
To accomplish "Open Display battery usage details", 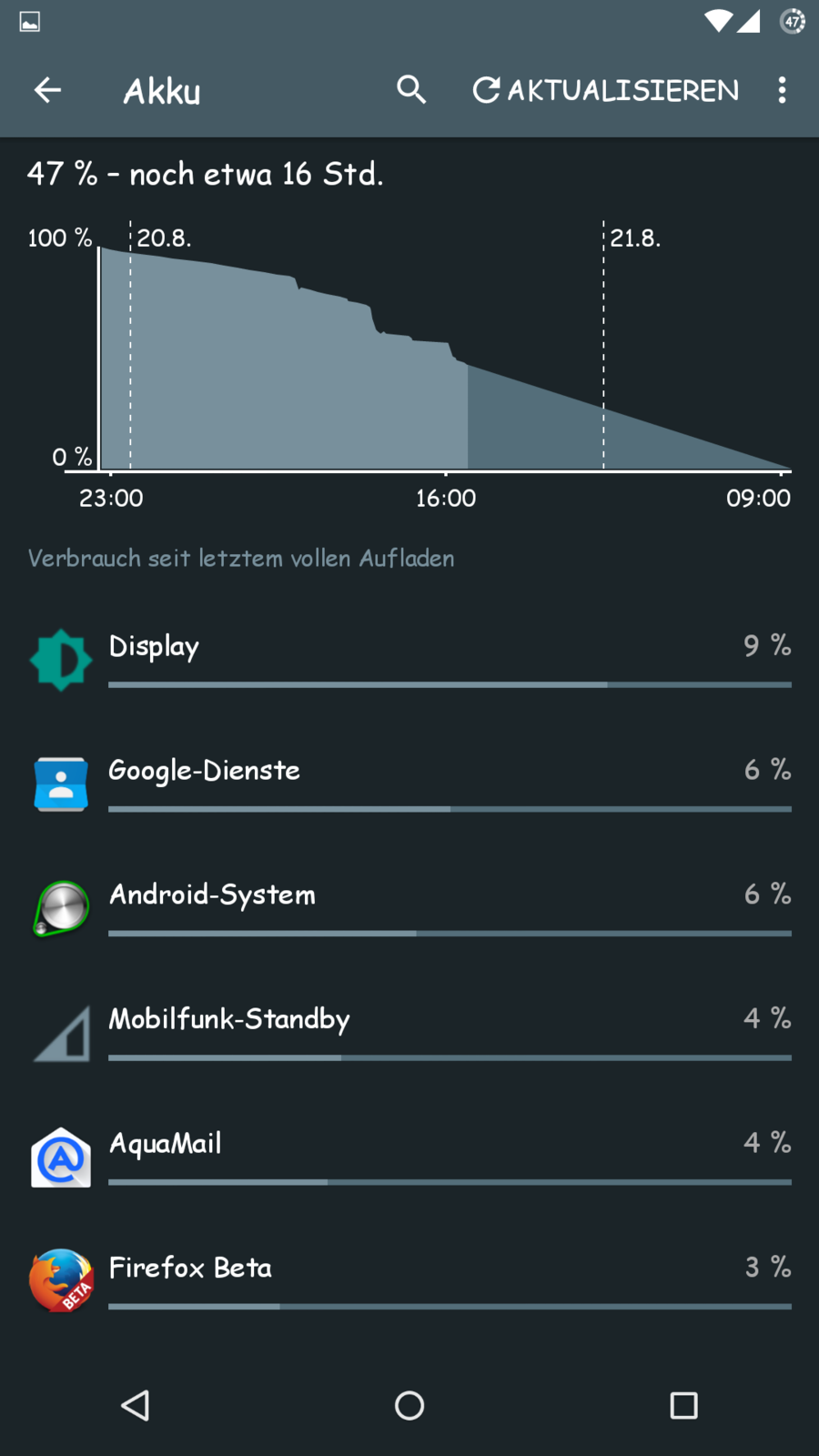I will (409, 659).
